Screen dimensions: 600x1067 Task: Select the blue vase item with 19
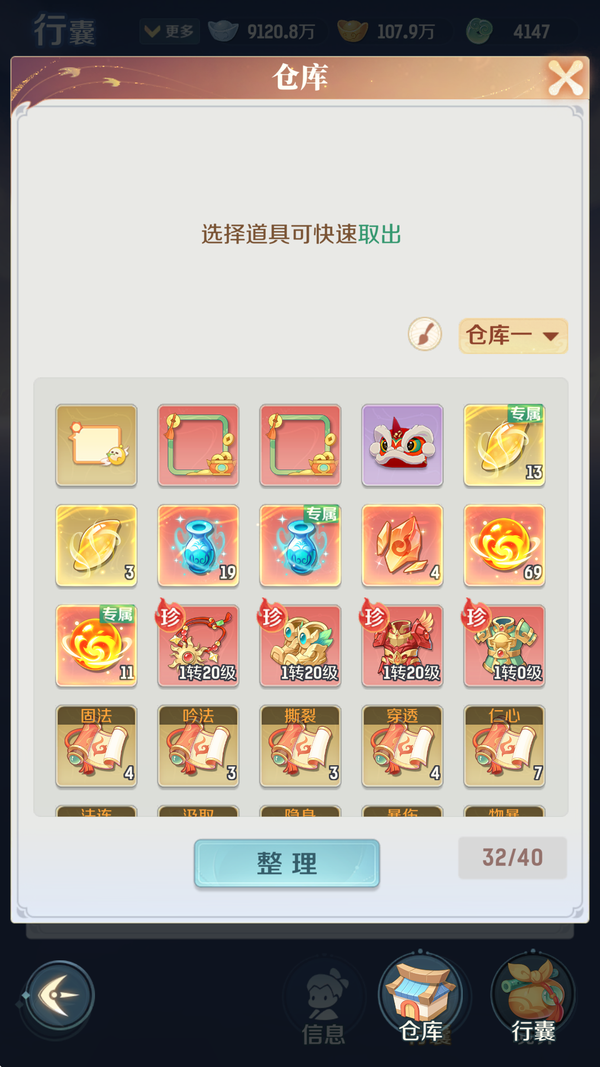(198, 545)
